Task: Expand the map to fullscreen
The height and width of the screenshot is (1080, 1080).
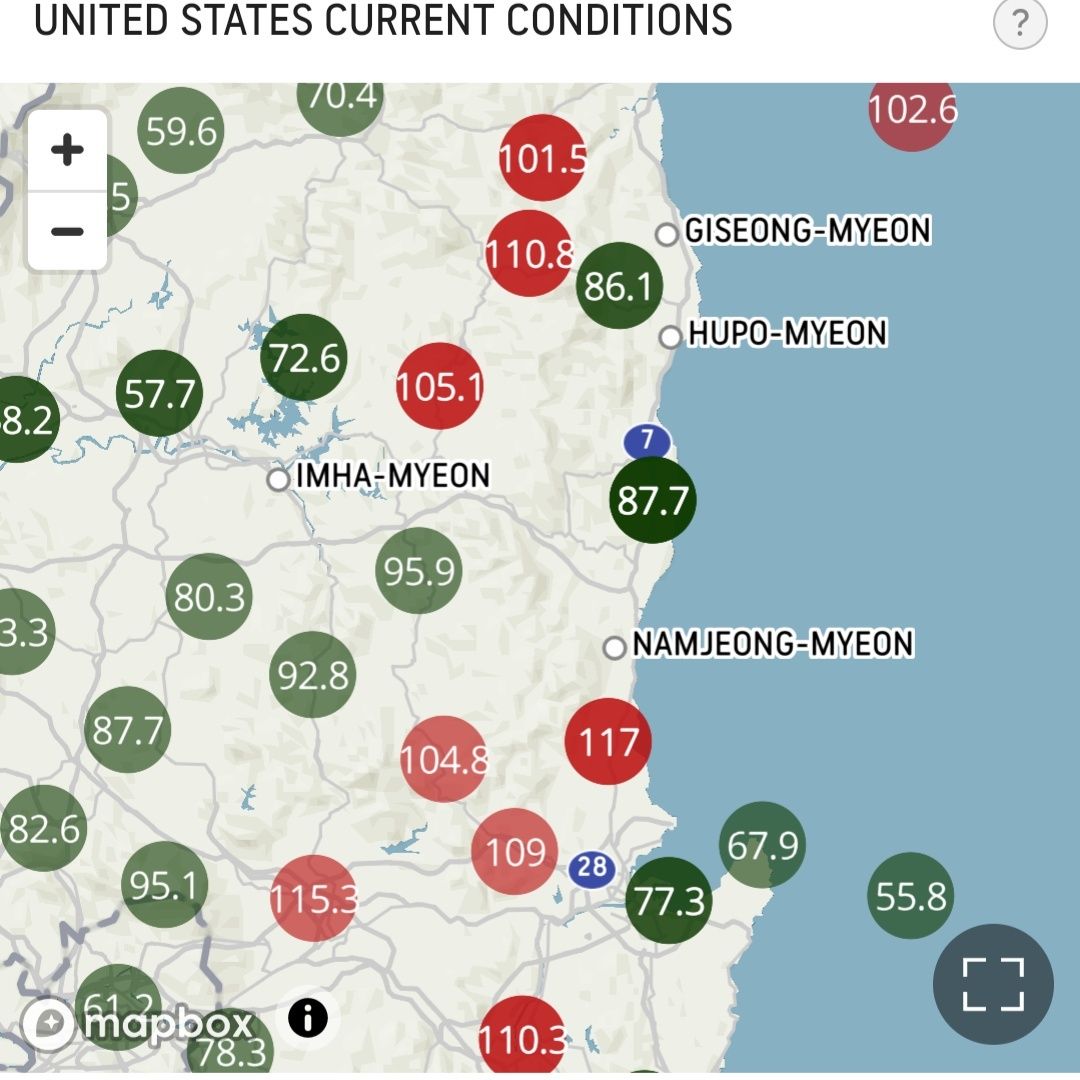Action: pos(992,983)
